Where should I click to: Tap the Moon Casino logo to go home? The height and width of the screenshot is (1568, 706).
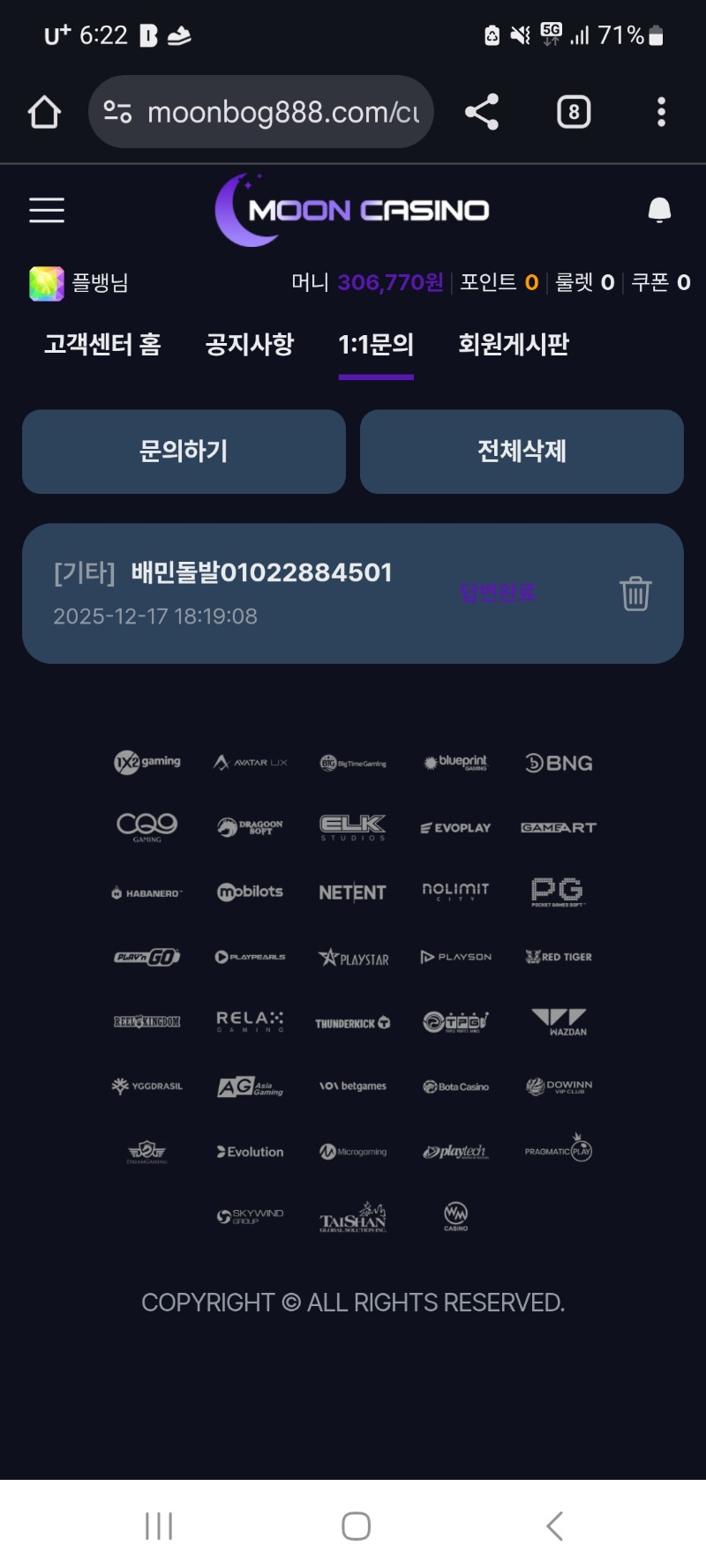pyautogui.click(x=353, y=210)
